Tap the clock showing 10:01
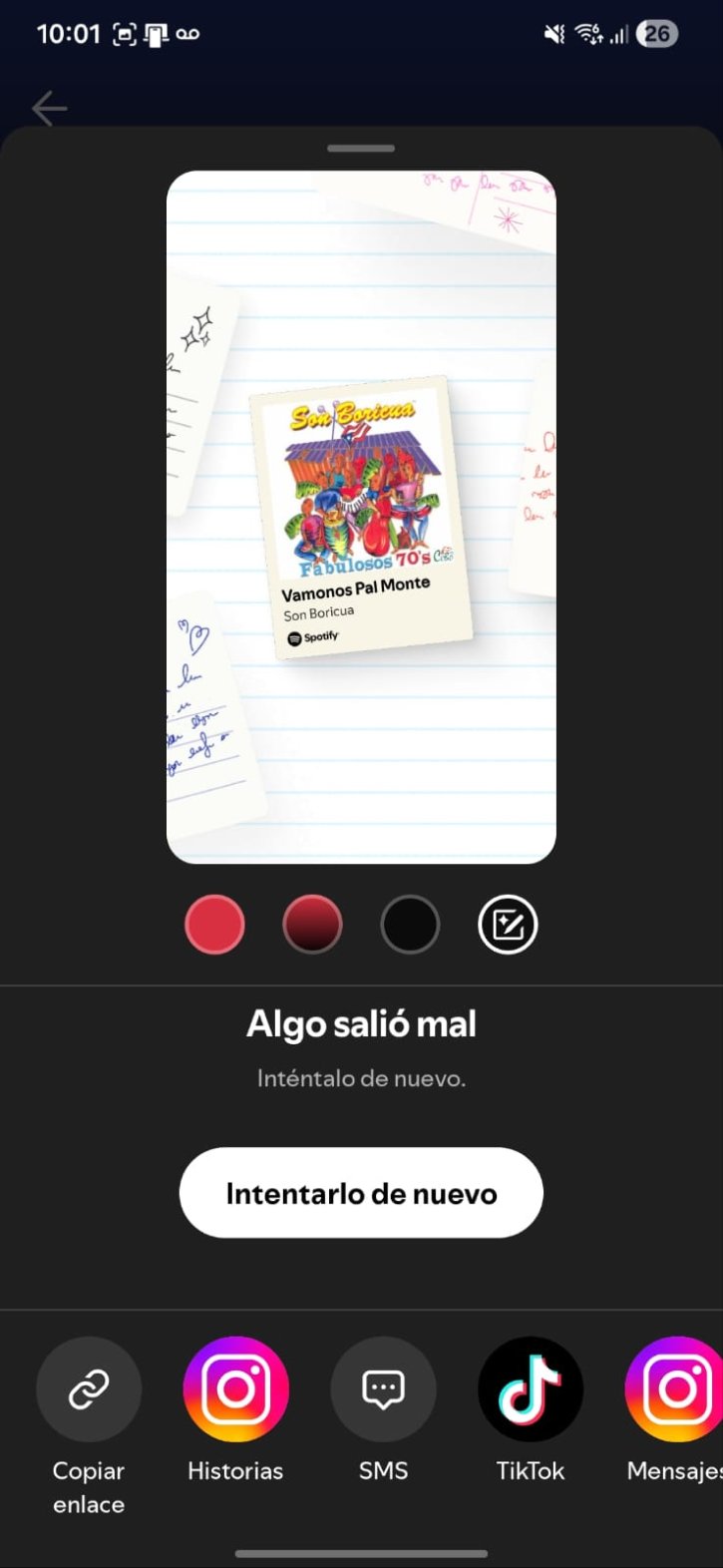Viewport: 723px width, 1568px height. tap(68, 33)
